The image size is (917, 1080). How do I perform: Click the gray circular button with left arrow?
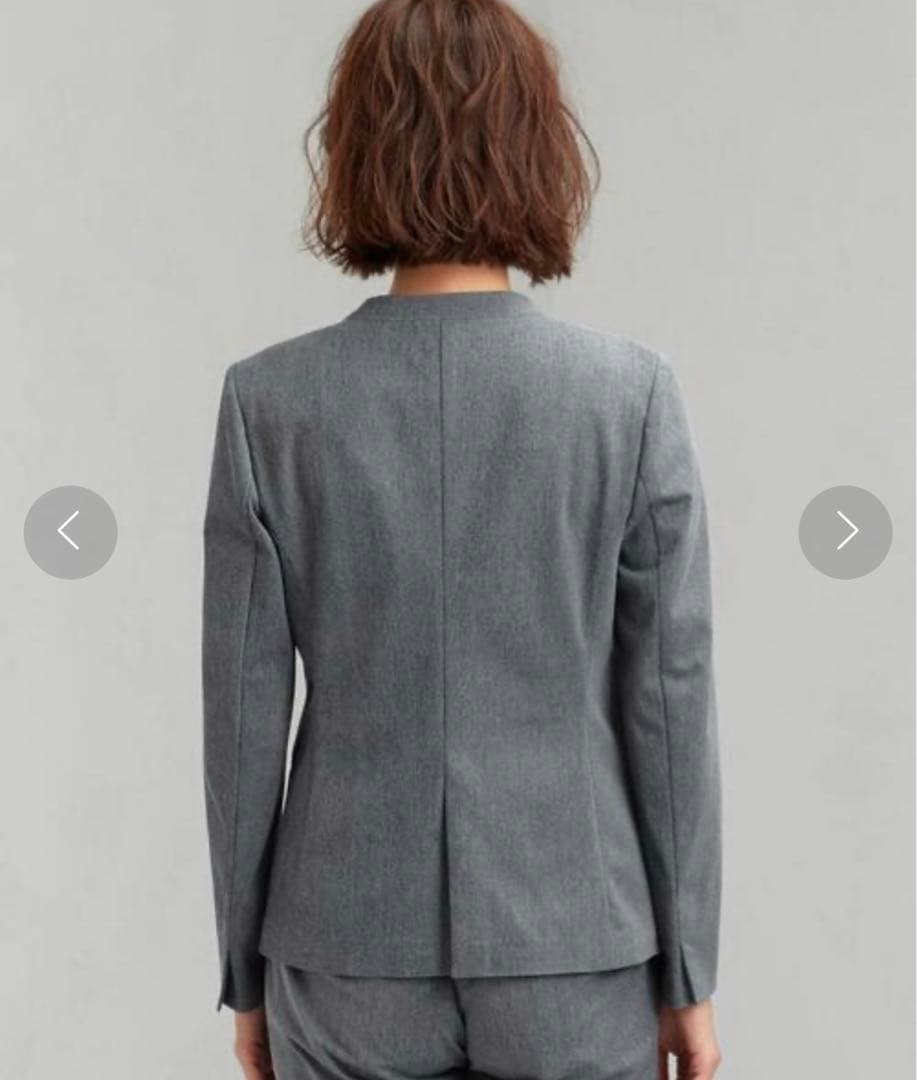pyautogui.click(x=70, y=531)
